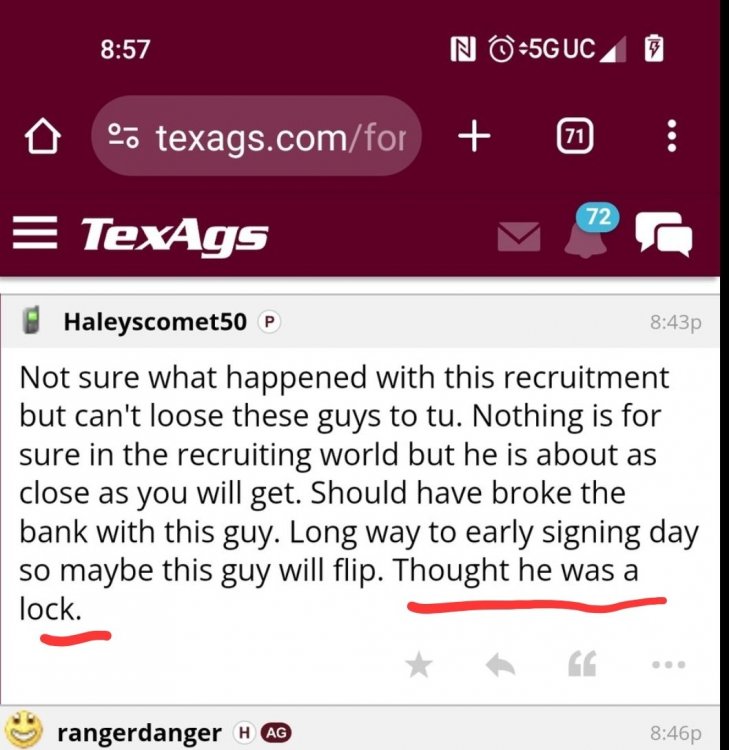This screenshot has width=729, height=750.
Task: Reply to the post using the arrow icon
Action: tap(500, 663)
